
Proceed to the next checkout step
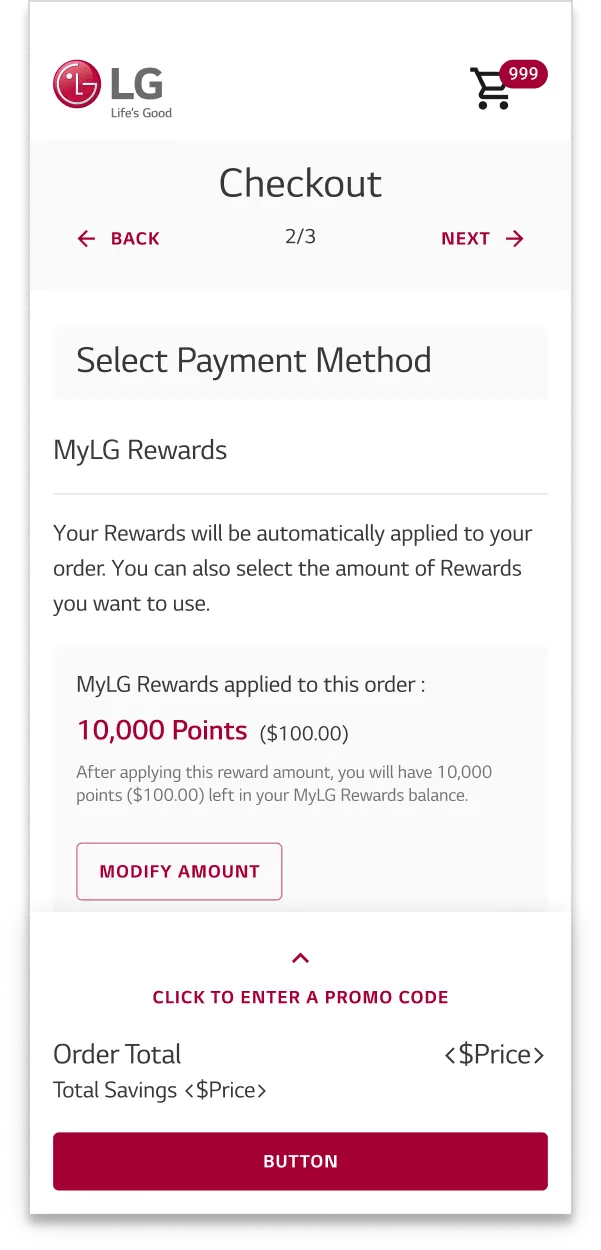[x=482, y=238]
